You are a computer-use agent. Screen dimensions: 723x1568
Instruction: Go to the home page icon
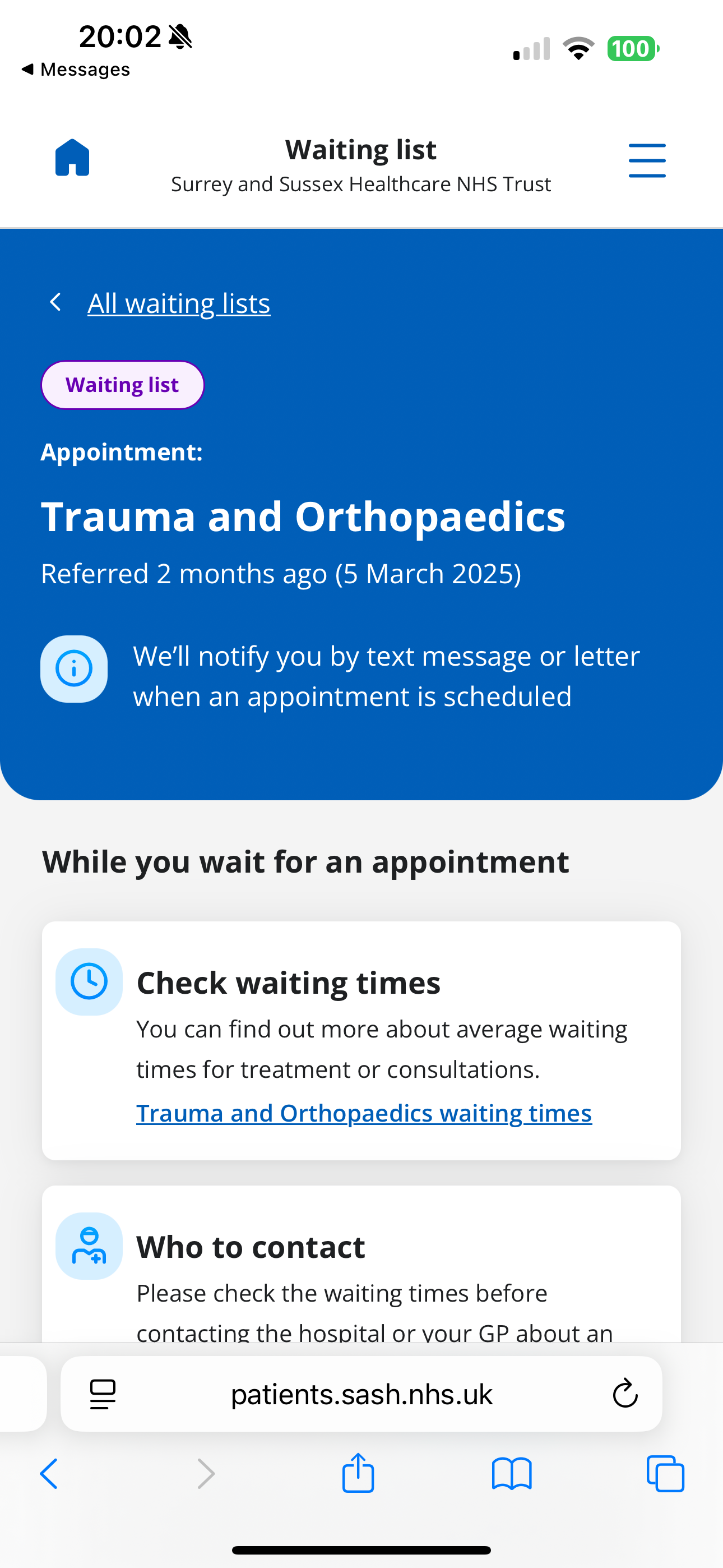click(72, 158)
